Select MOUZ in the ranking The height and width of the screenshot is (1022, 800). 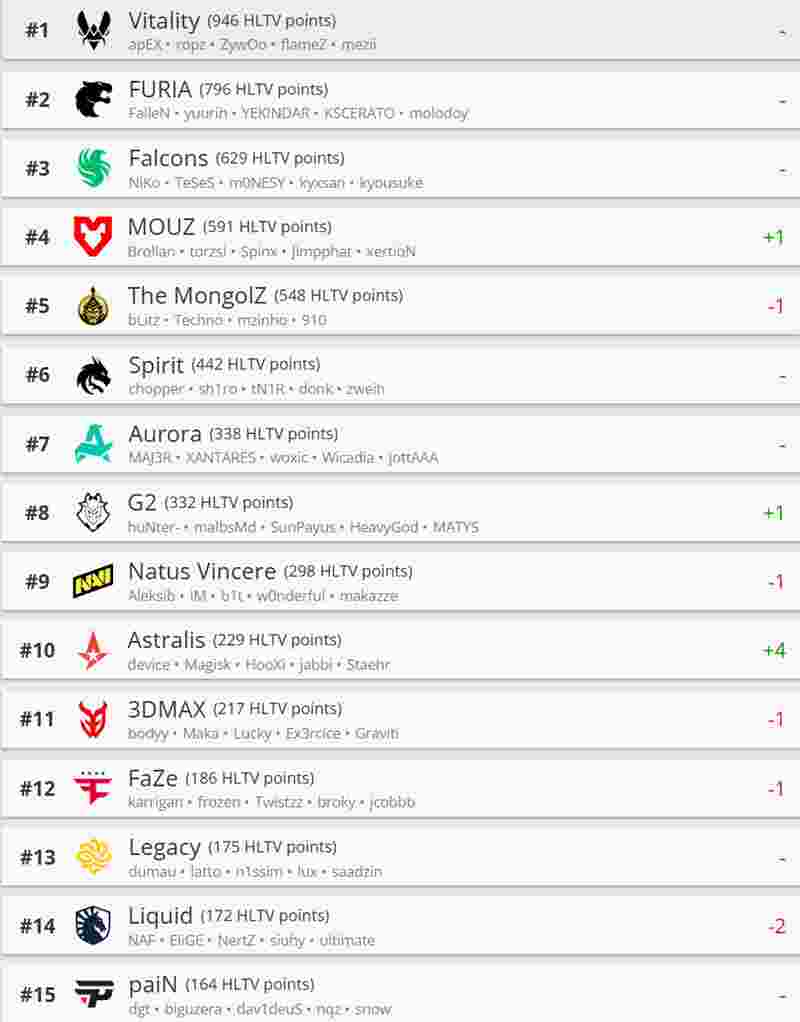tap(400, 238)
